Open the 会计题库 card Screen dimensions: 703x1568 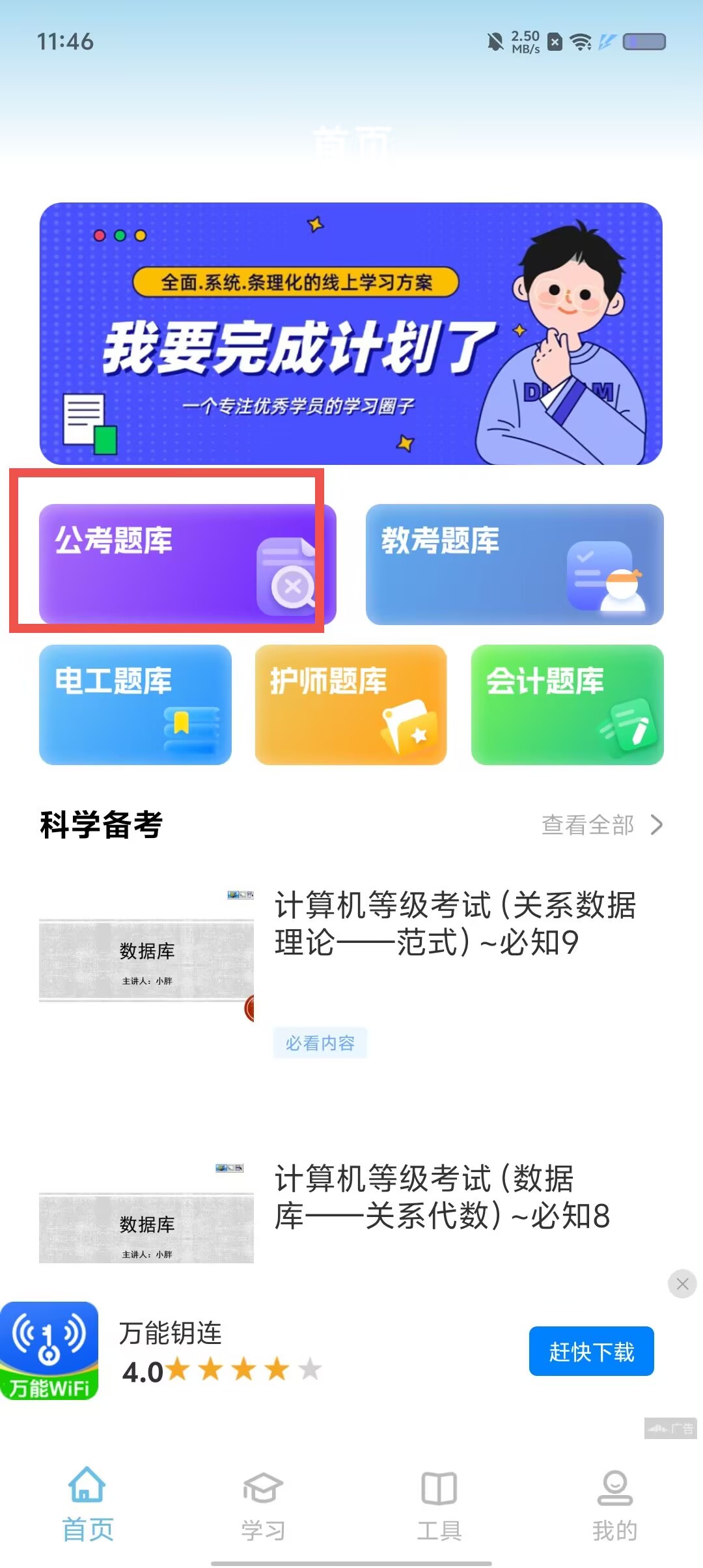point(568,705)
